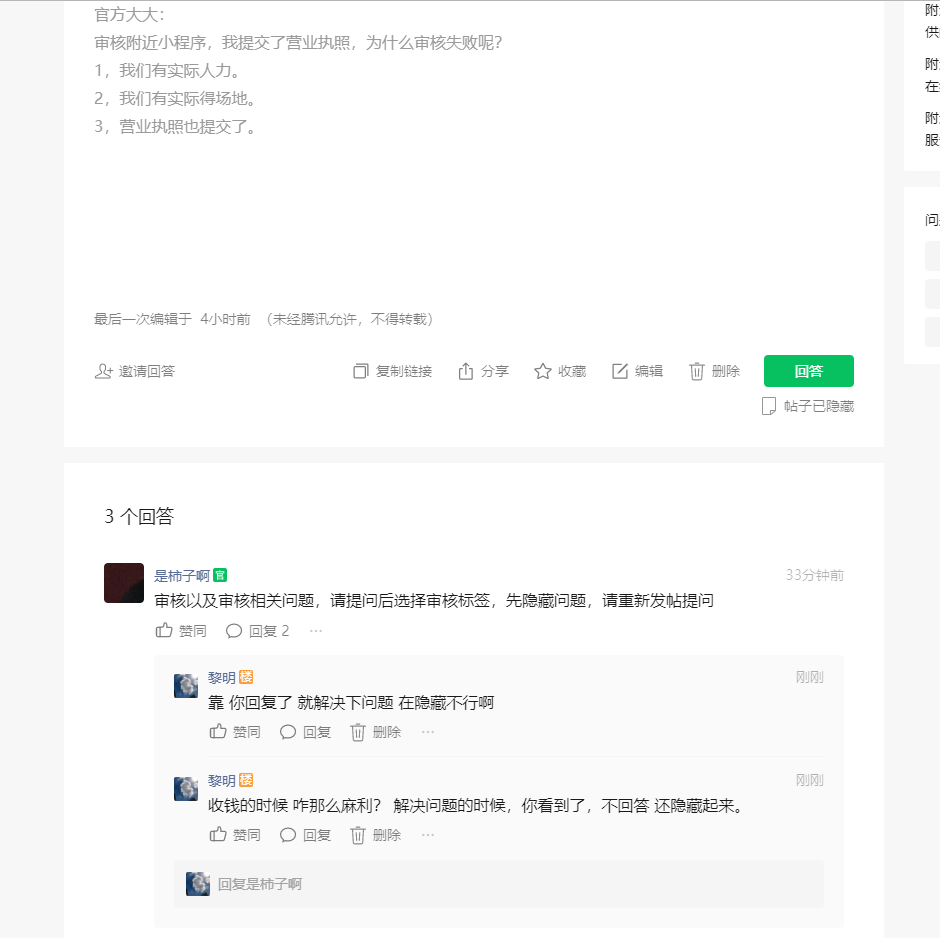Image resolution: width=940 pixels, height=938 pixels.
Task: Open 回复 2 under 是柿子啊's answer
Action: [258, 631]
